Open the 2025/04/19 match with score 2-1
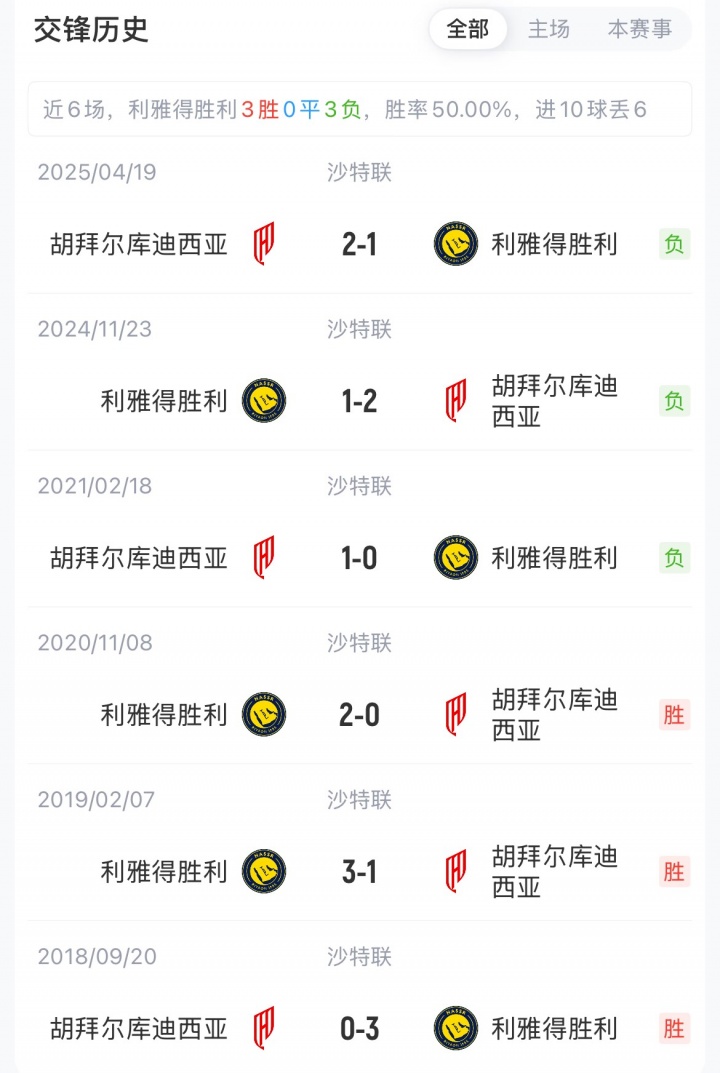Viewport: 720px width, 1073px height. (359, 244)
